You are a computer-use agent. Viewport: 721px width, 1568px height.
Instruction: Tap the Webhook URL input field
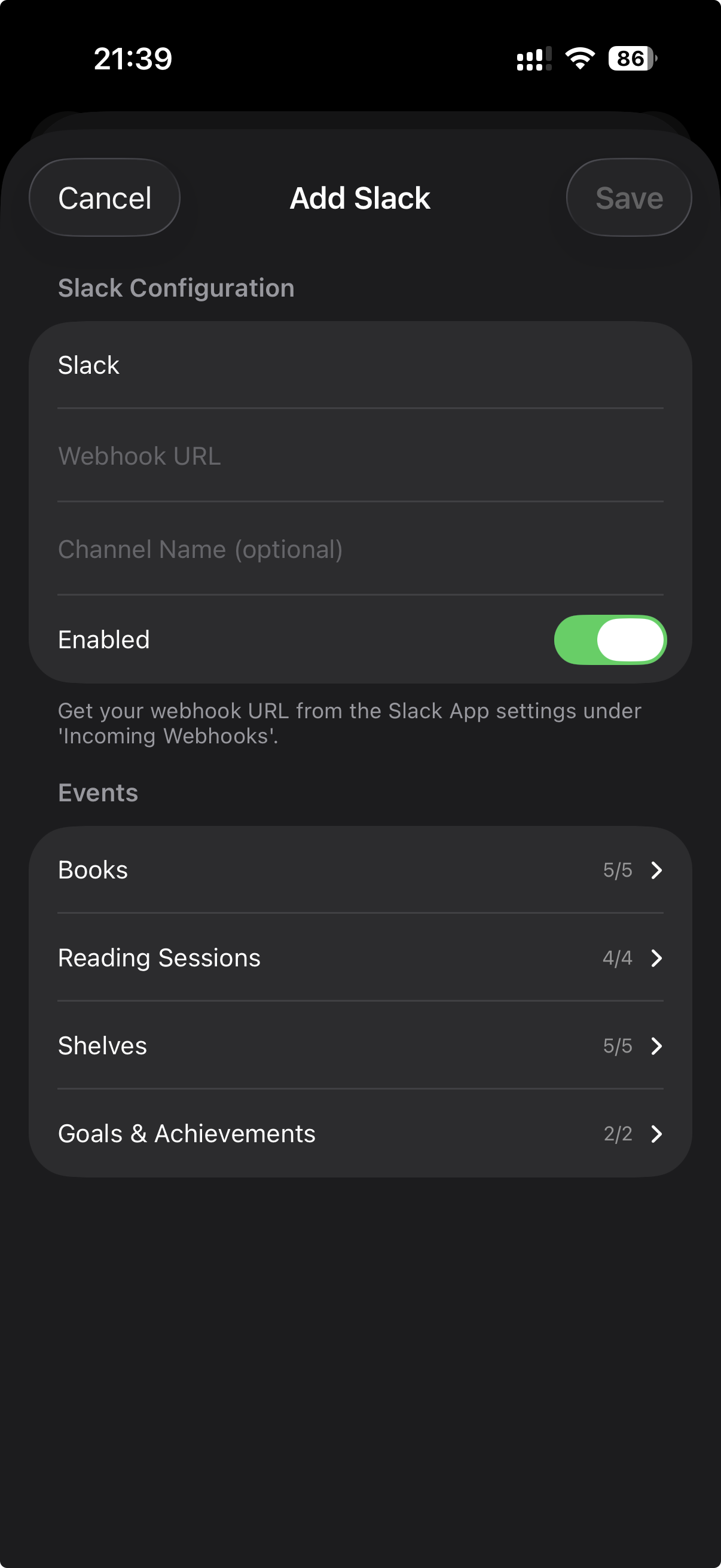[360, 456]
